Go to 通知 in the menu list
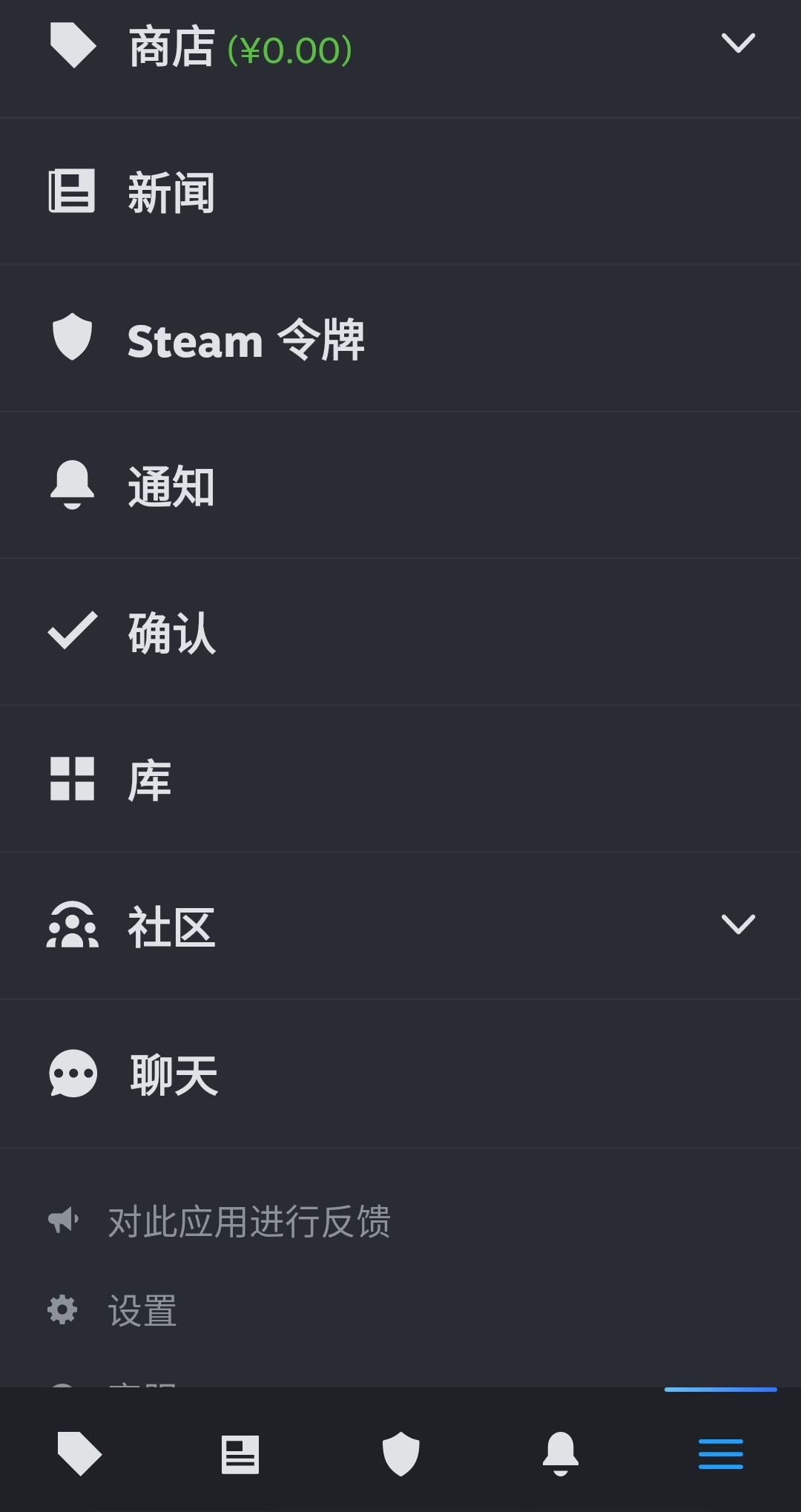 [x=171, y=487]
